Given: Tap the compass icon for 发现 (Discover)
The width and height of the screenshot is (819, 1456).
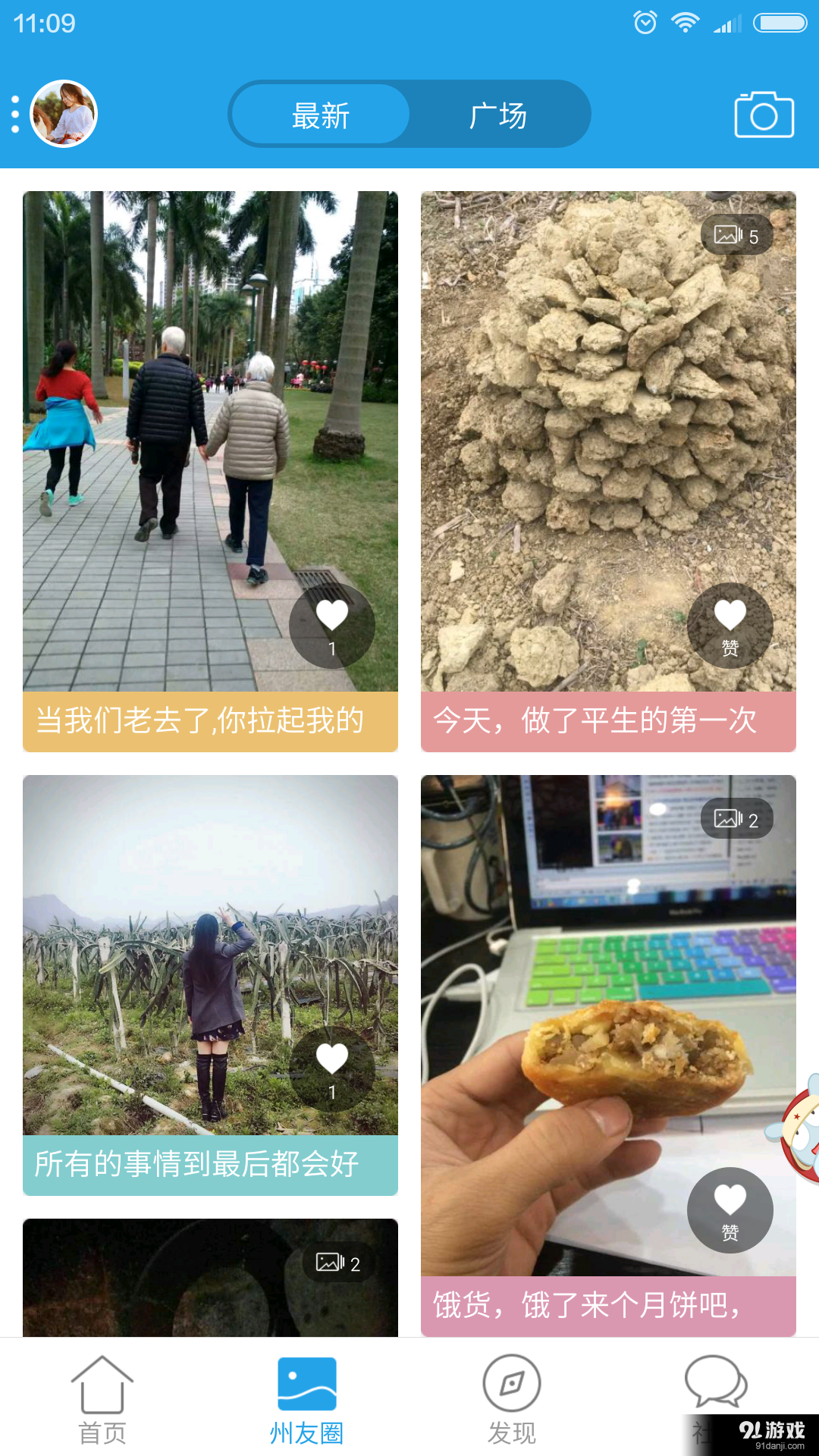Looking at the screenshot, I should [512, 1403].
